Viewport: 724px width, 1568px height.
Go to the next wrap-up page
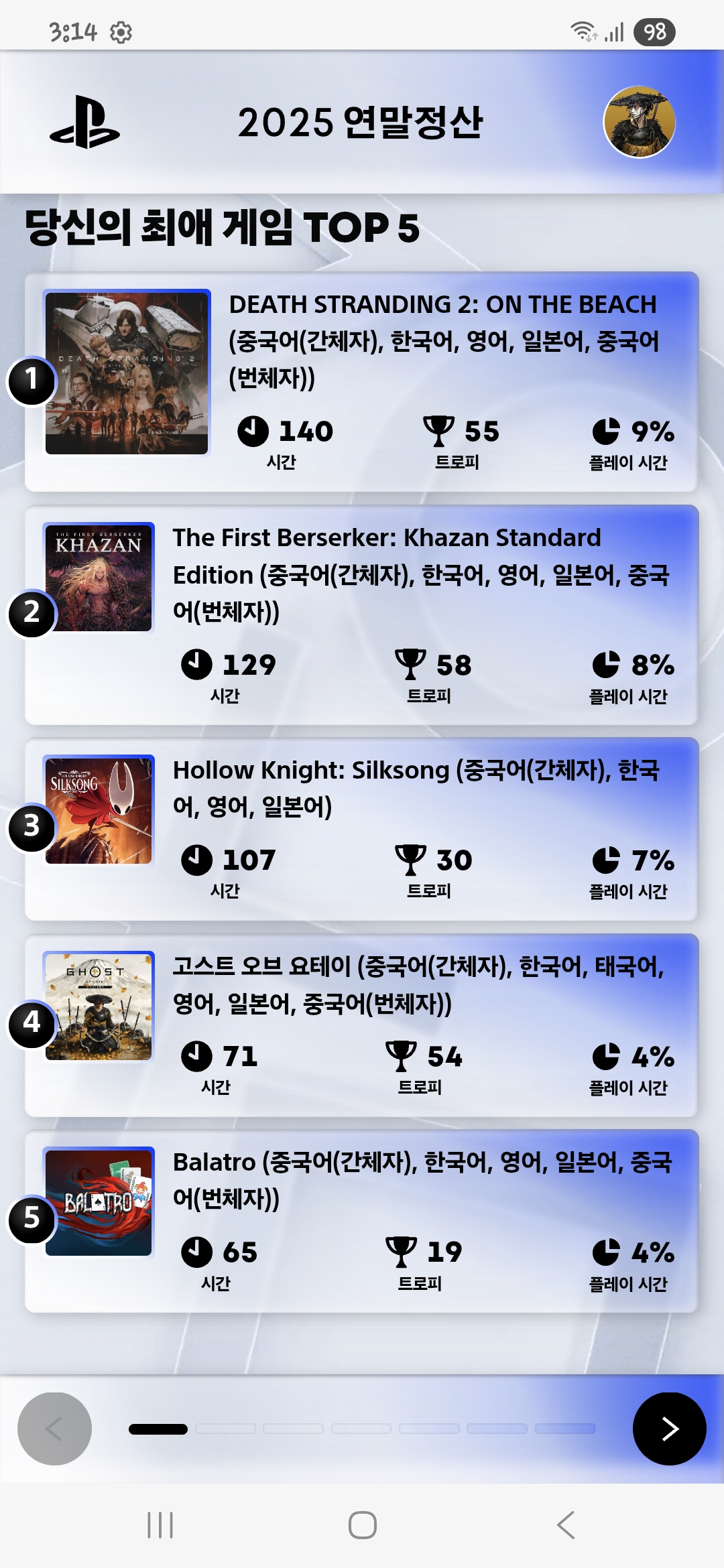coord(669,1429)
